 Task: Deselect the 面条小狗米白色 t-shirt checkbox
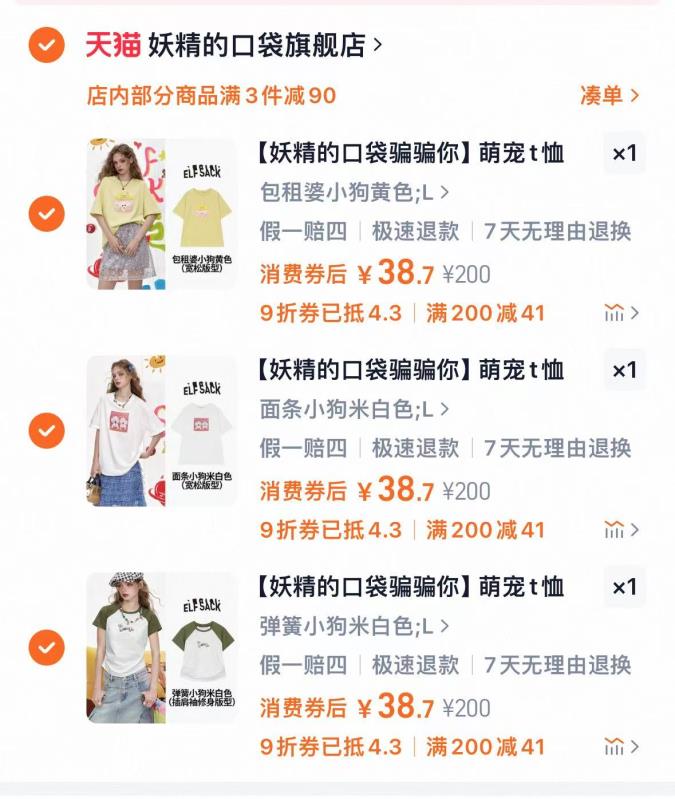[46, 431]
